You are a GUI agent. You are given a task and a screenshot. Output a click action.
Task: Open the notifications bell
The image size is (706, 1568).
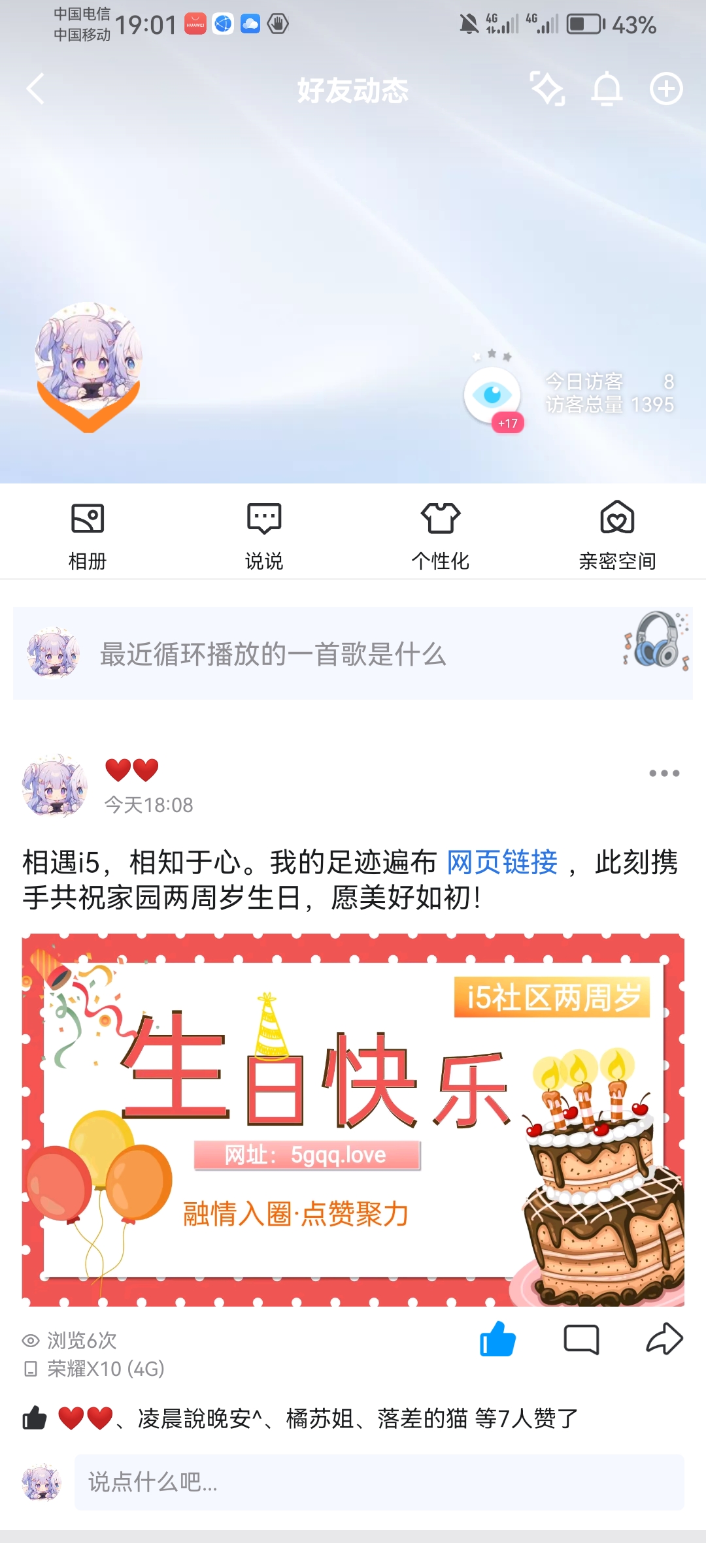(607, 89)
